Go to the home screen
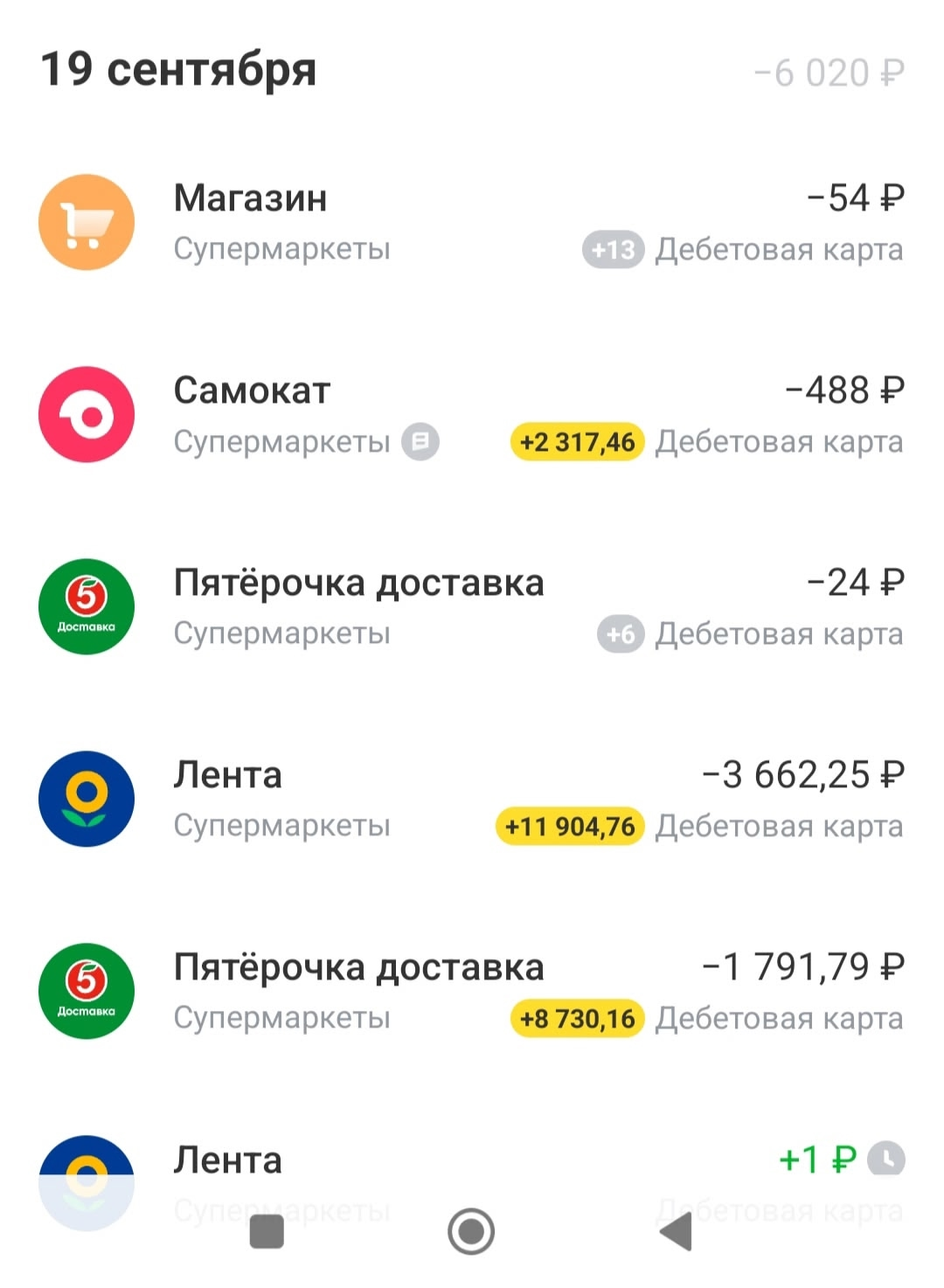The width and height of the screenshot is (944, 1288). click(471, 1232)
